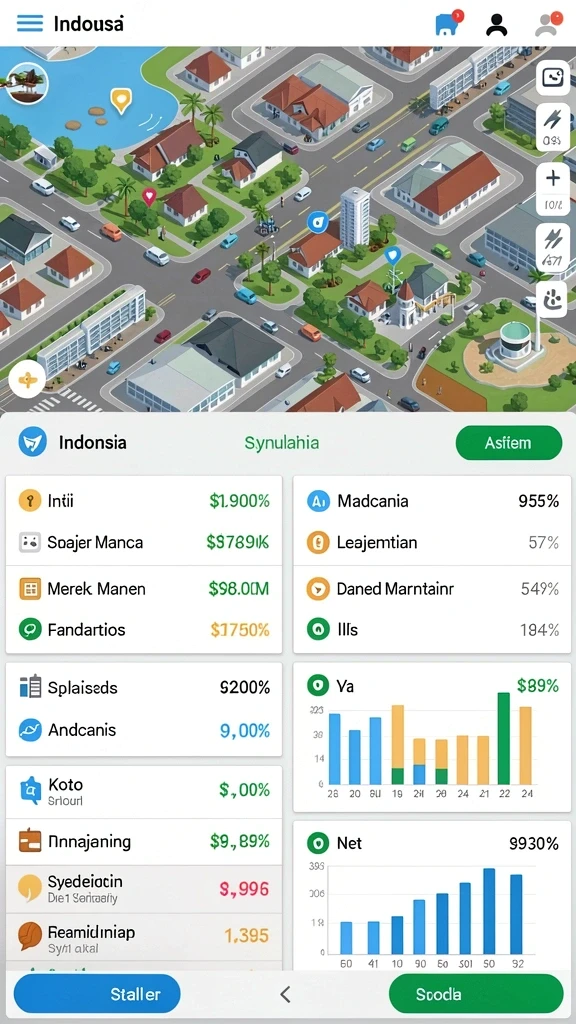Tap the yellow plus button on map
Image resolution: width=576 pixels, height=1024 pixels.
point(27,379)
